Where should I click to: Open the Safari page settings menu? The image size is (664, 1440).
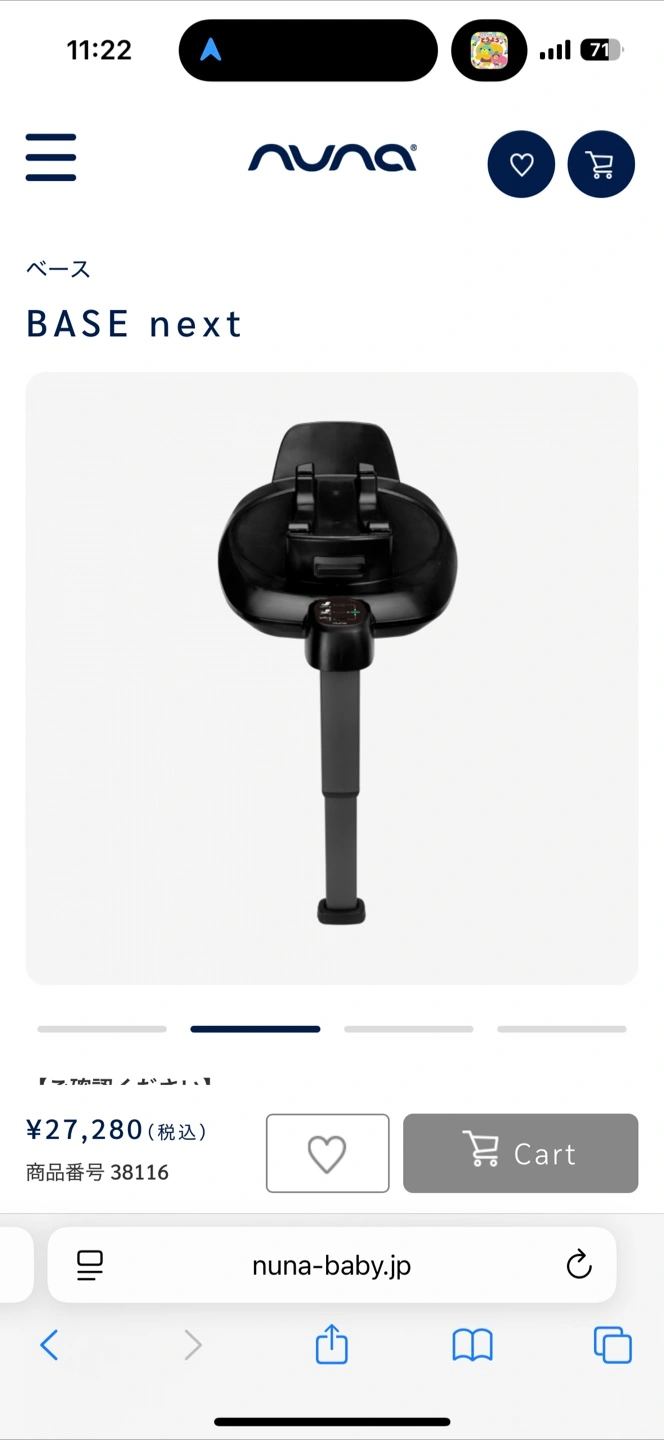91,1265
